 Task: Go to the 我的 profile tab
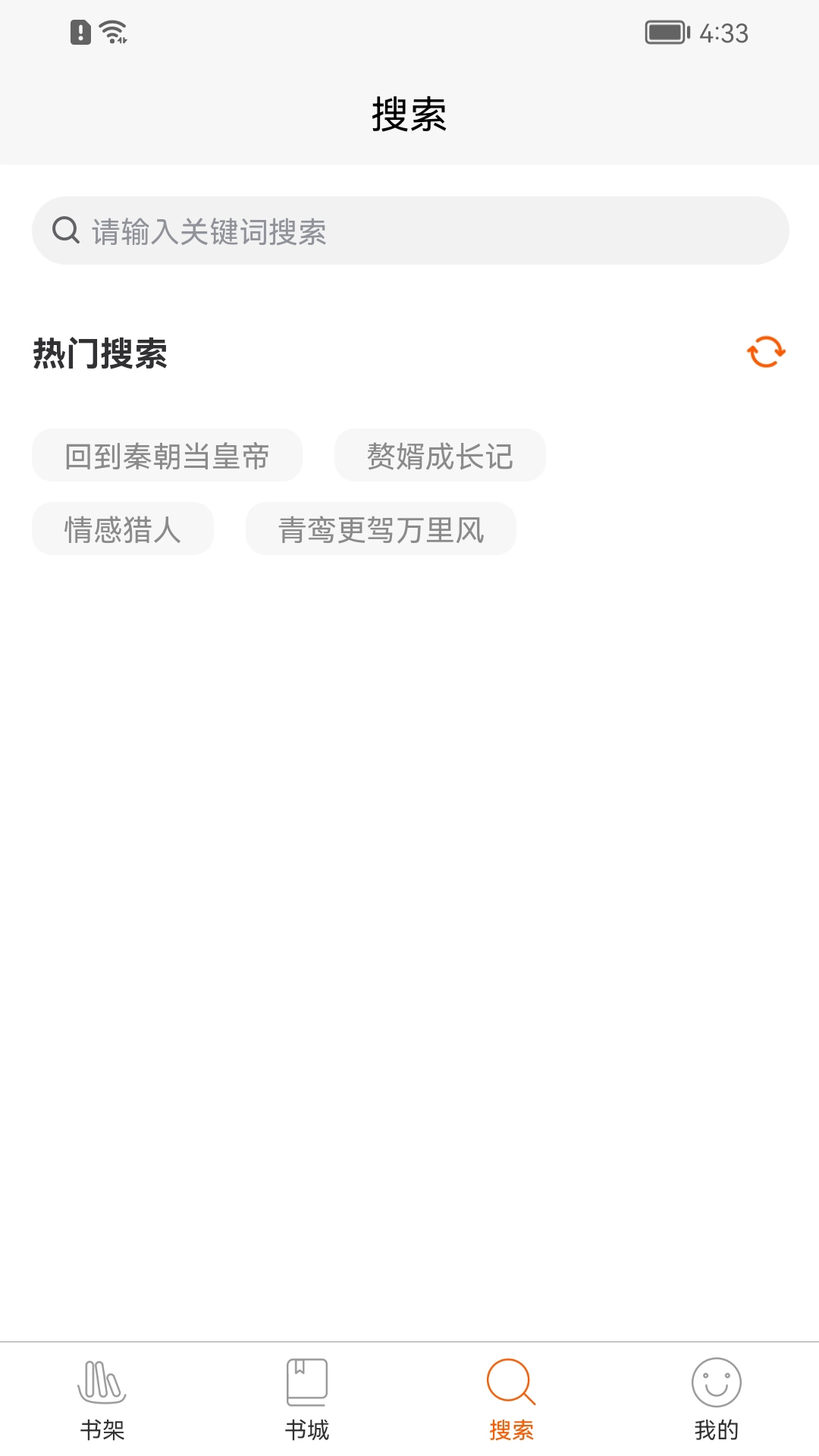[x=717, y=1399]
